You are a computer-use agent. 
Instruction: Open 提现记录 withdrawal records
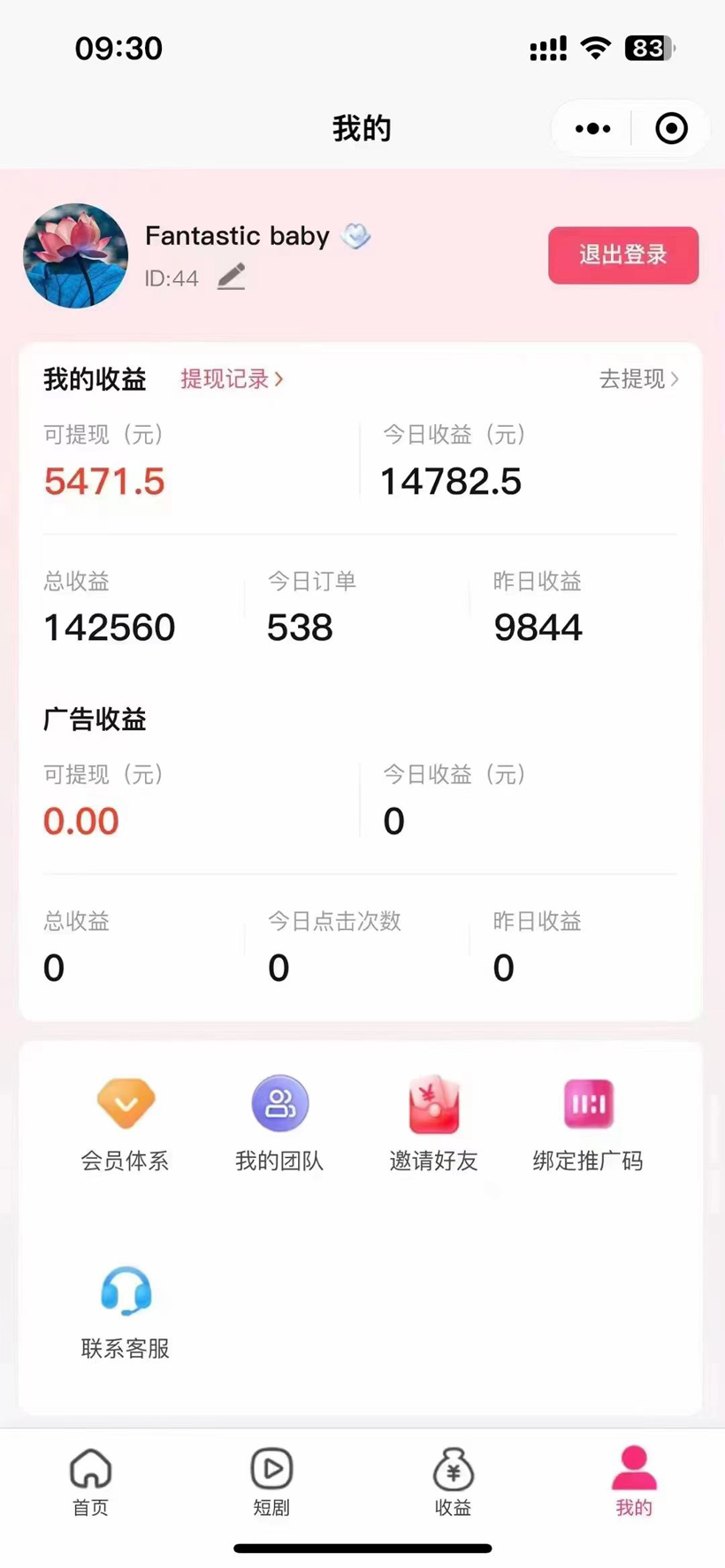(232, 379)
